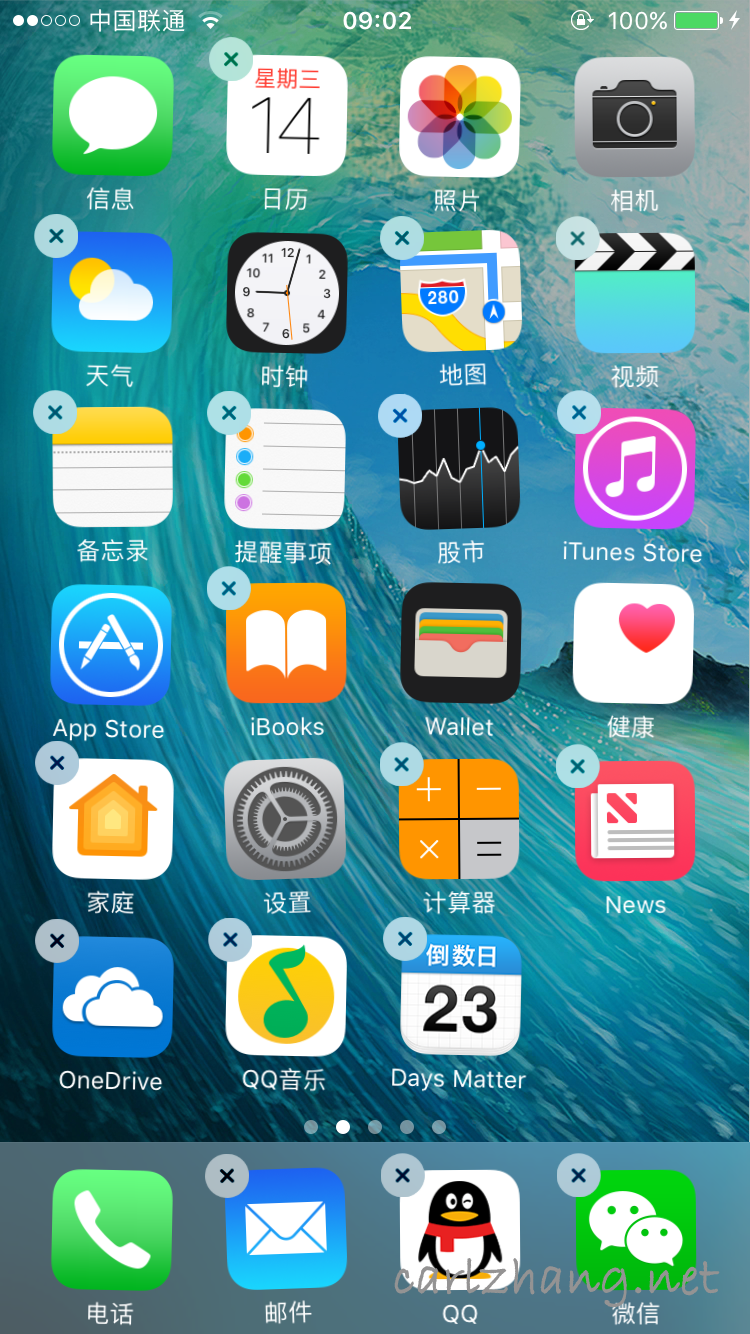
Task: Delete the Calendar app via its X badge
Action: (231, 59)
